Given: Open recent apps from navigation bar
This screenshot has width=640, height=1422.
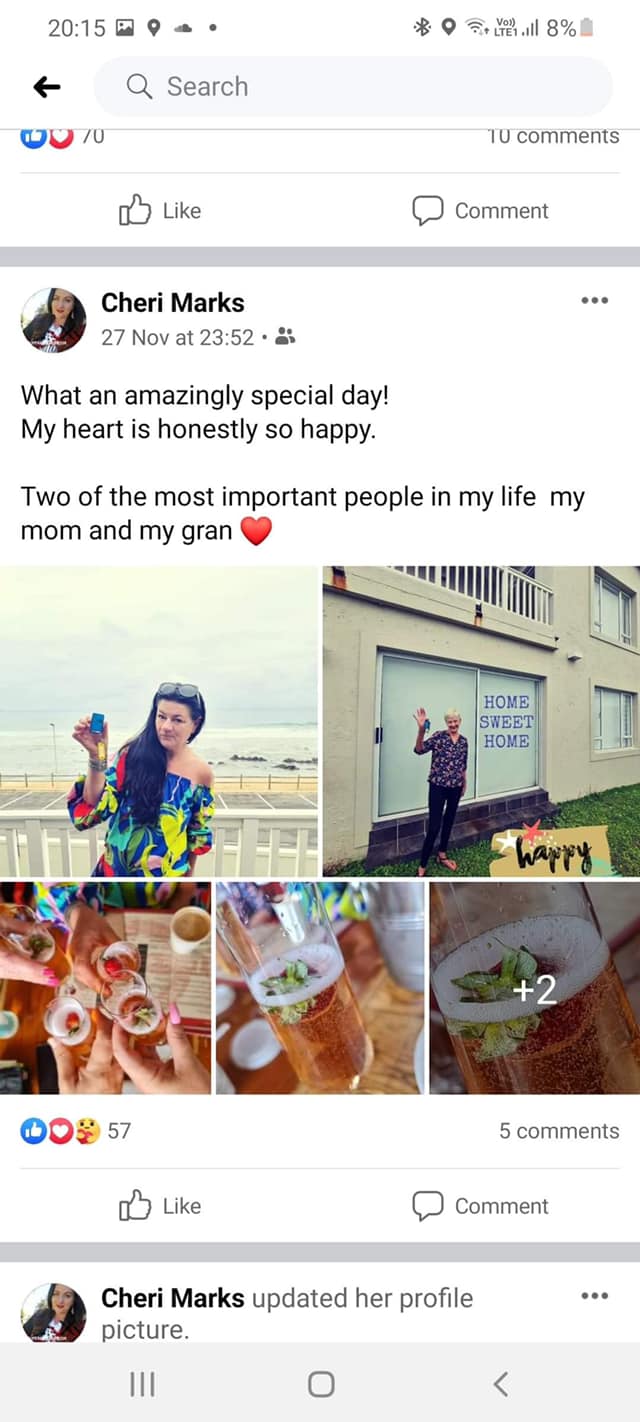Looking at the screenshot, I should click(x=143, y=1384).
